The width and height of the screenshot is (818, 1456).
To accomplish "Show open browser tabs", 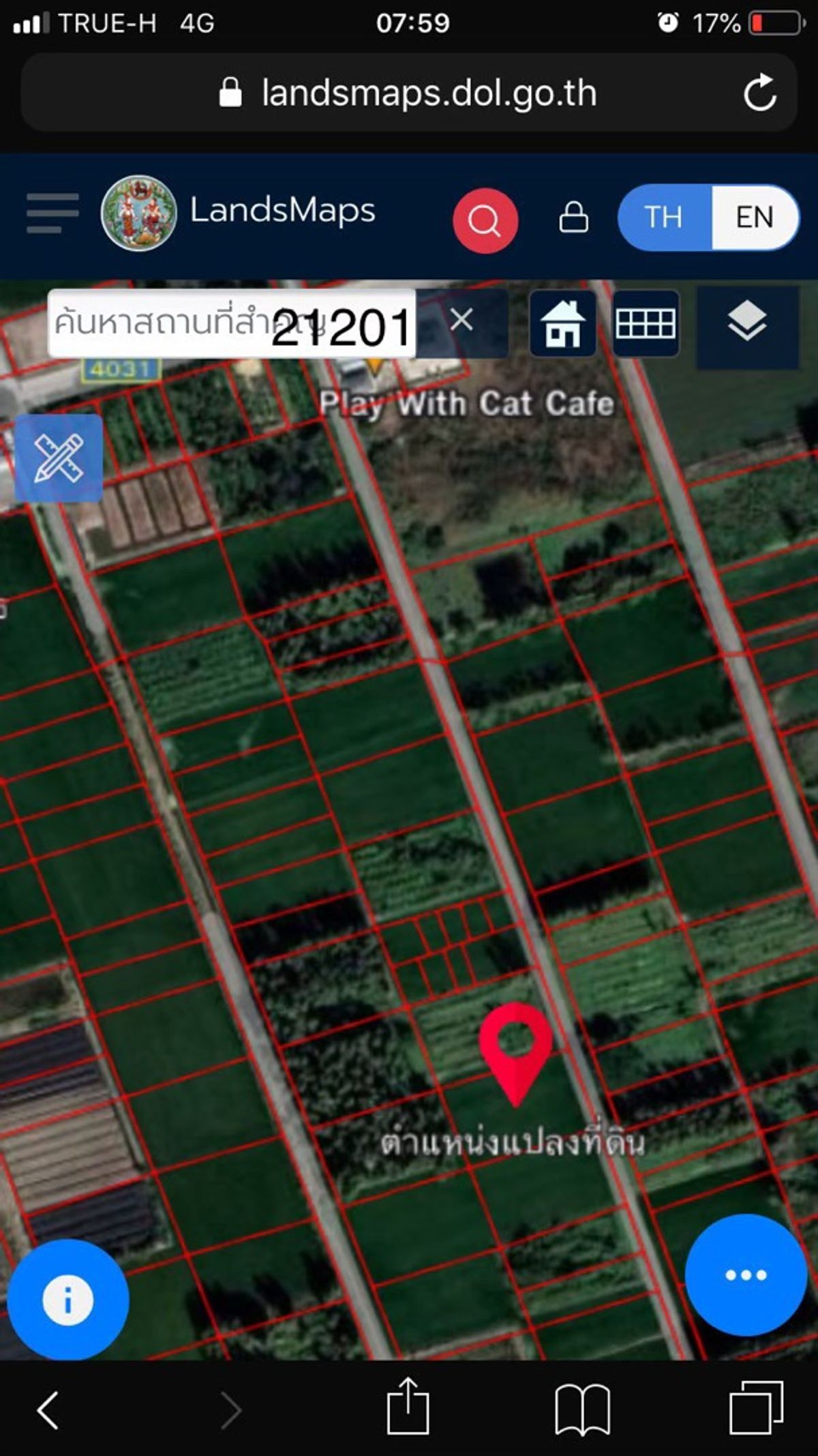I will 757,1408.
